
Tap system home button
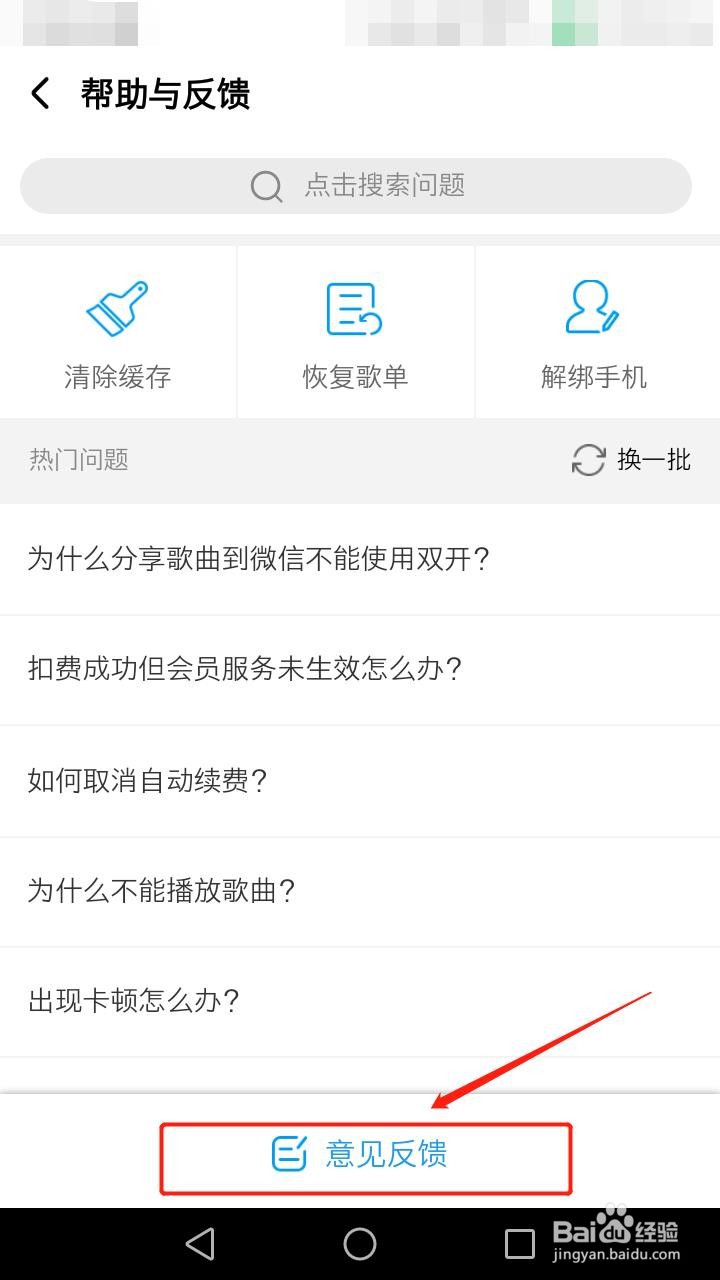tap(360, 1244)
